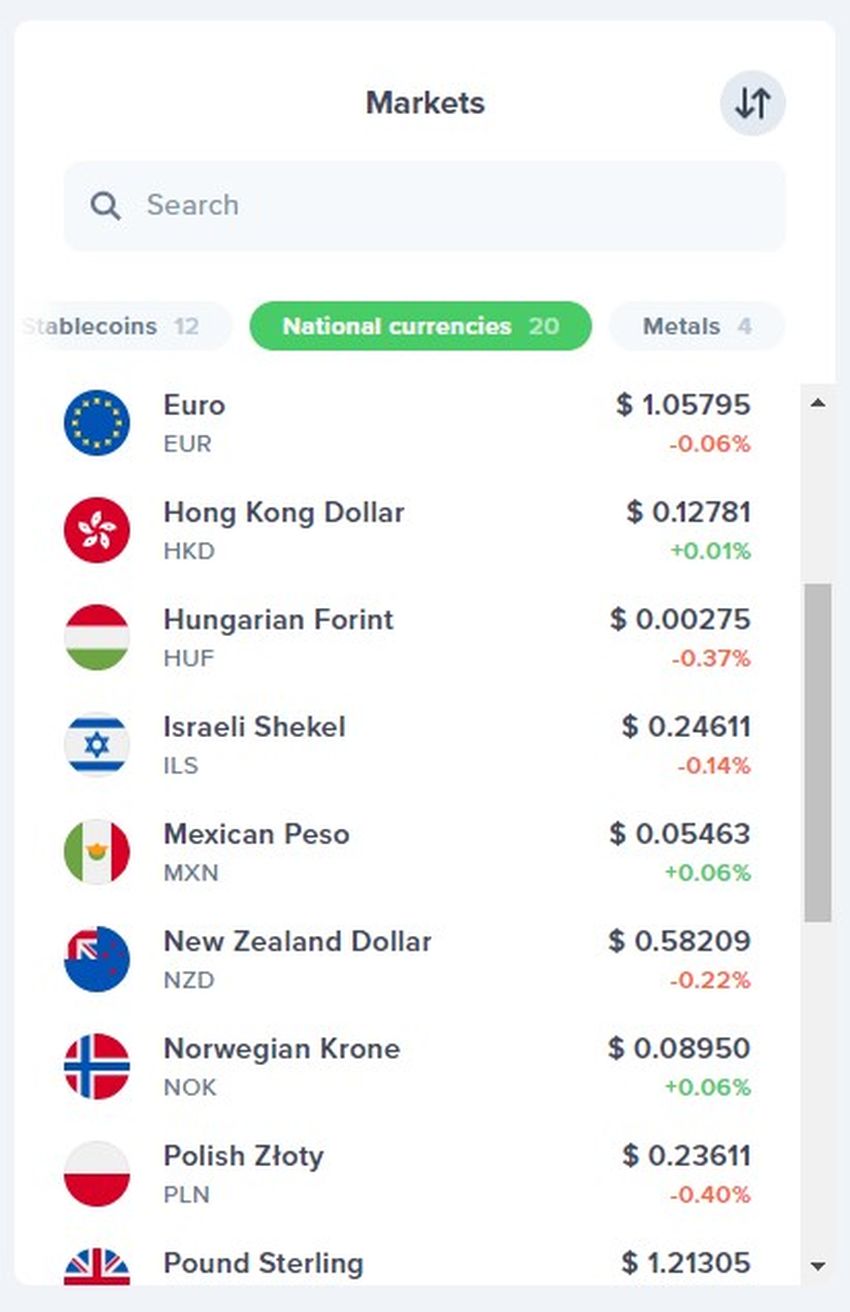The image size is (850, 1312).
Task: Open the Polish Złoty market
Action: tap(407, 1172)
